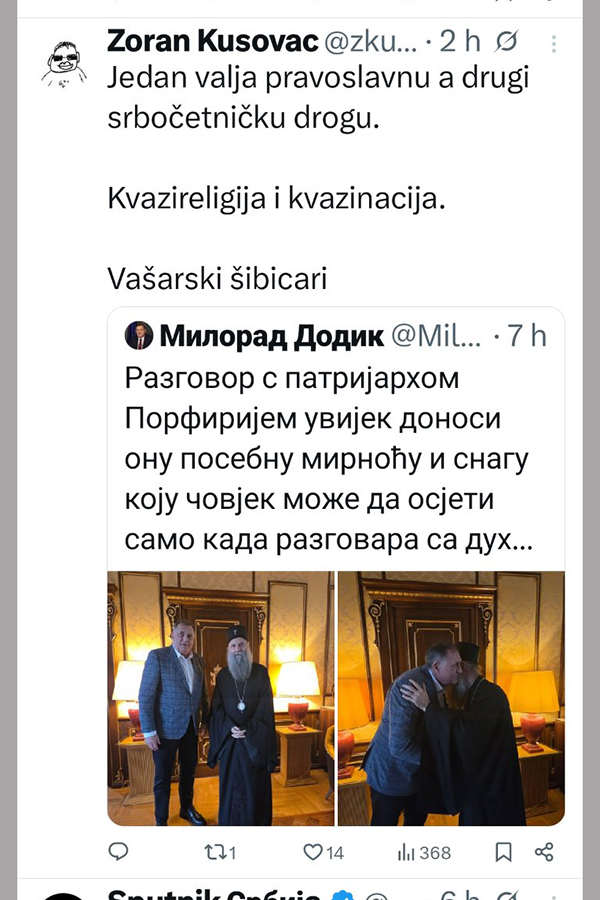Share Zoran Kusovac's post
This screenshot has width=600, height=900.
544,852
